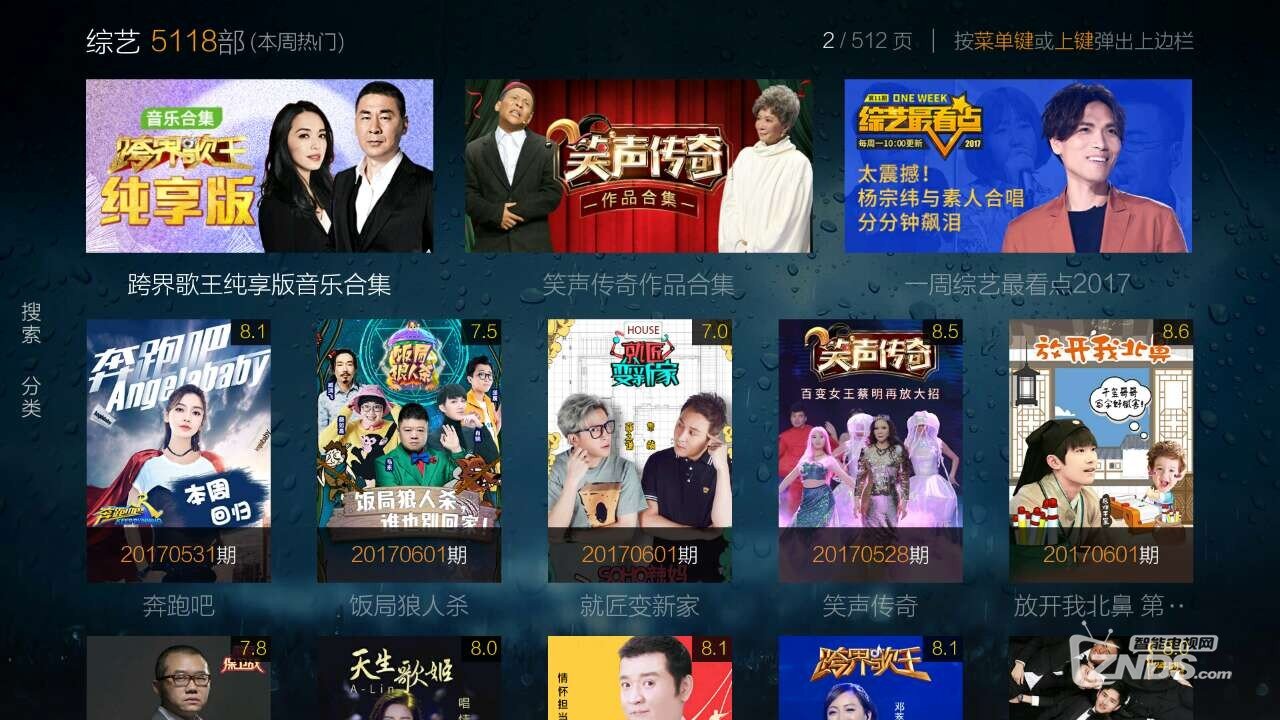Open 跨界歌王 card rated 8.1
This screenshot has width=1280, height=720.
coord(870,678)
